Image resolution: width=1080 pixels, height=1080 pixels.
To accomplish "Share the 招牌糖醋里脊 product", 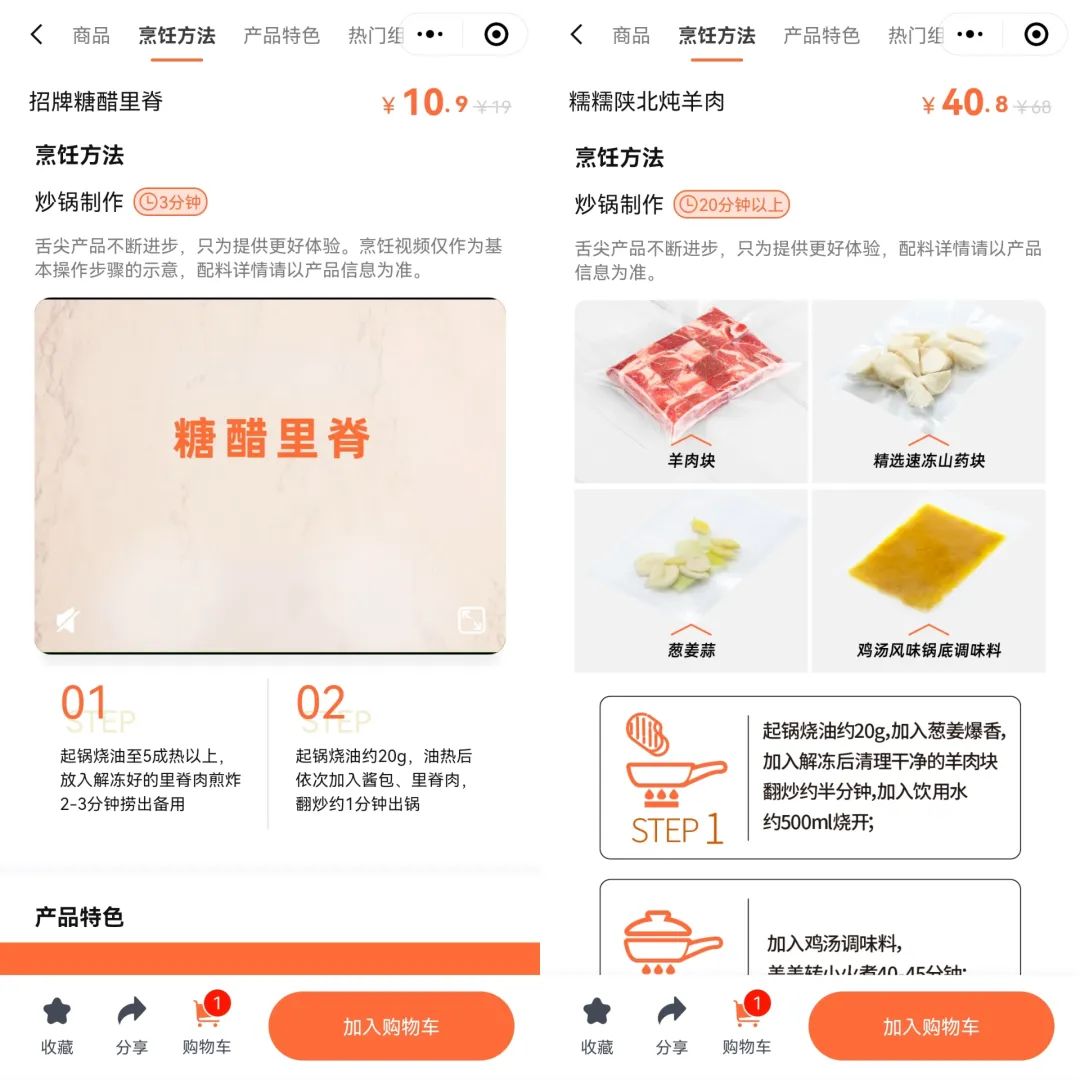I will click(131, 1025).
